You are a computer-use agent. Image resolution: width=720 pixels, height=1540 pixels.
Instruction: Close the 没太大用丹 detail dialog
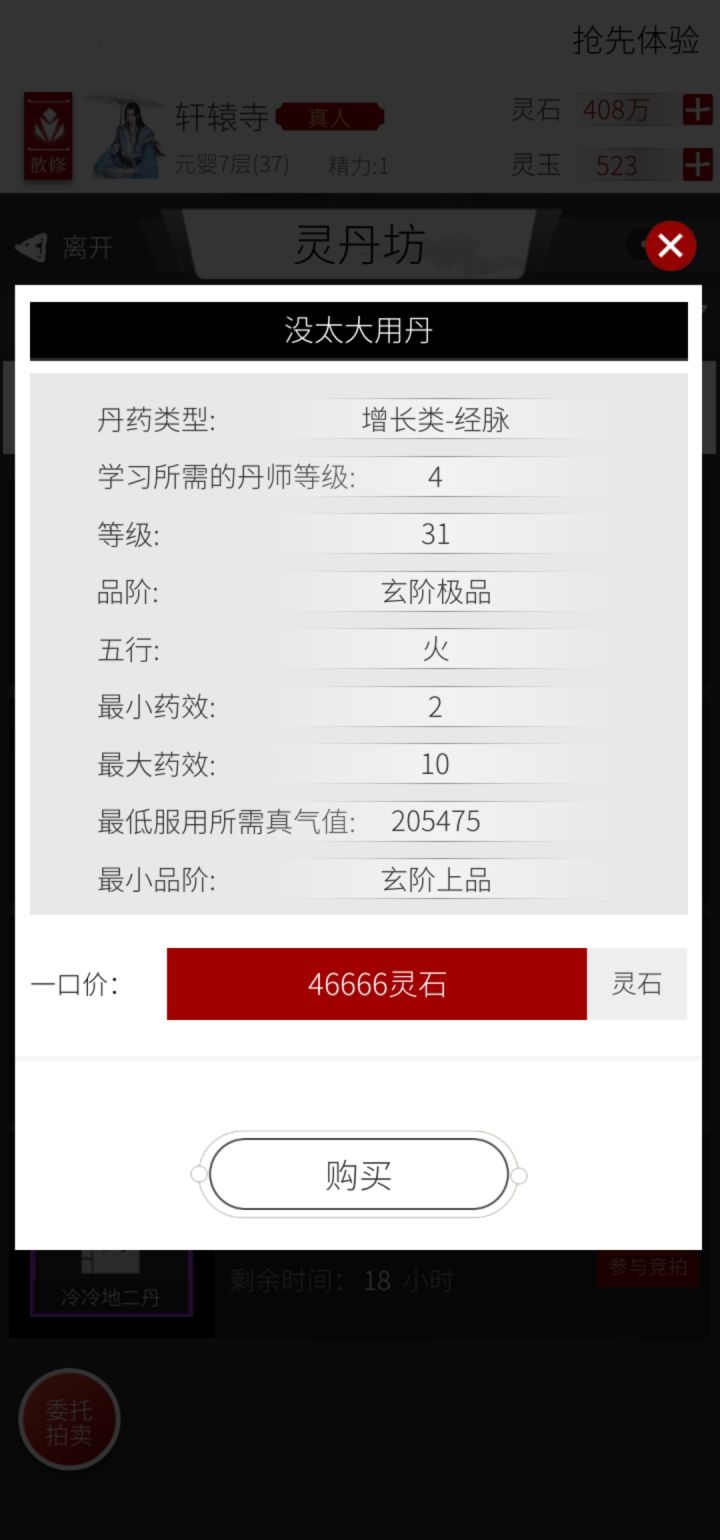[x=670, y=246]
